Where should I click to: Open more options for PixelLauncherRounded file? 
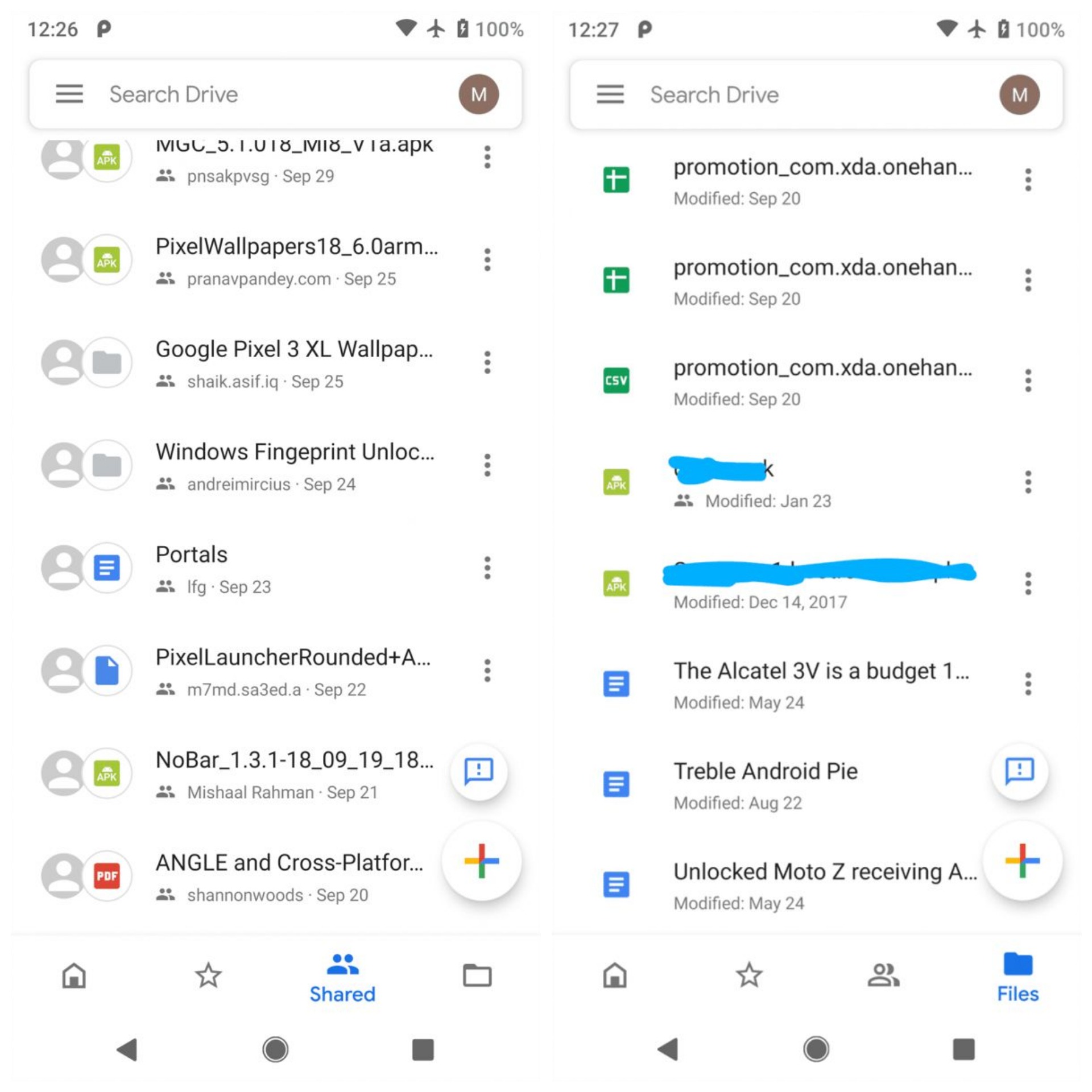(487, 671)
